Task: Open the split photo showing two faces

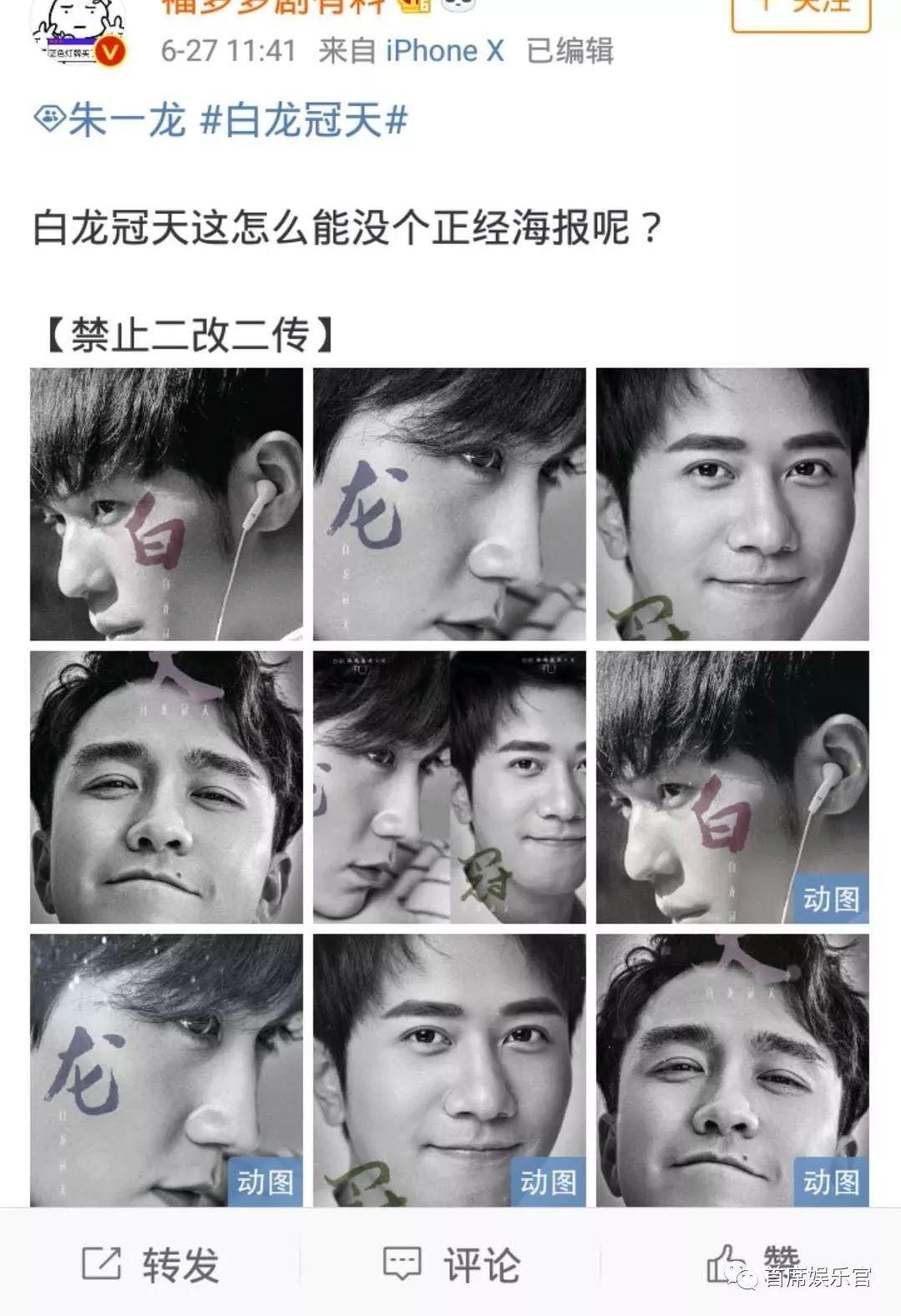Action: tap(449, 787)
